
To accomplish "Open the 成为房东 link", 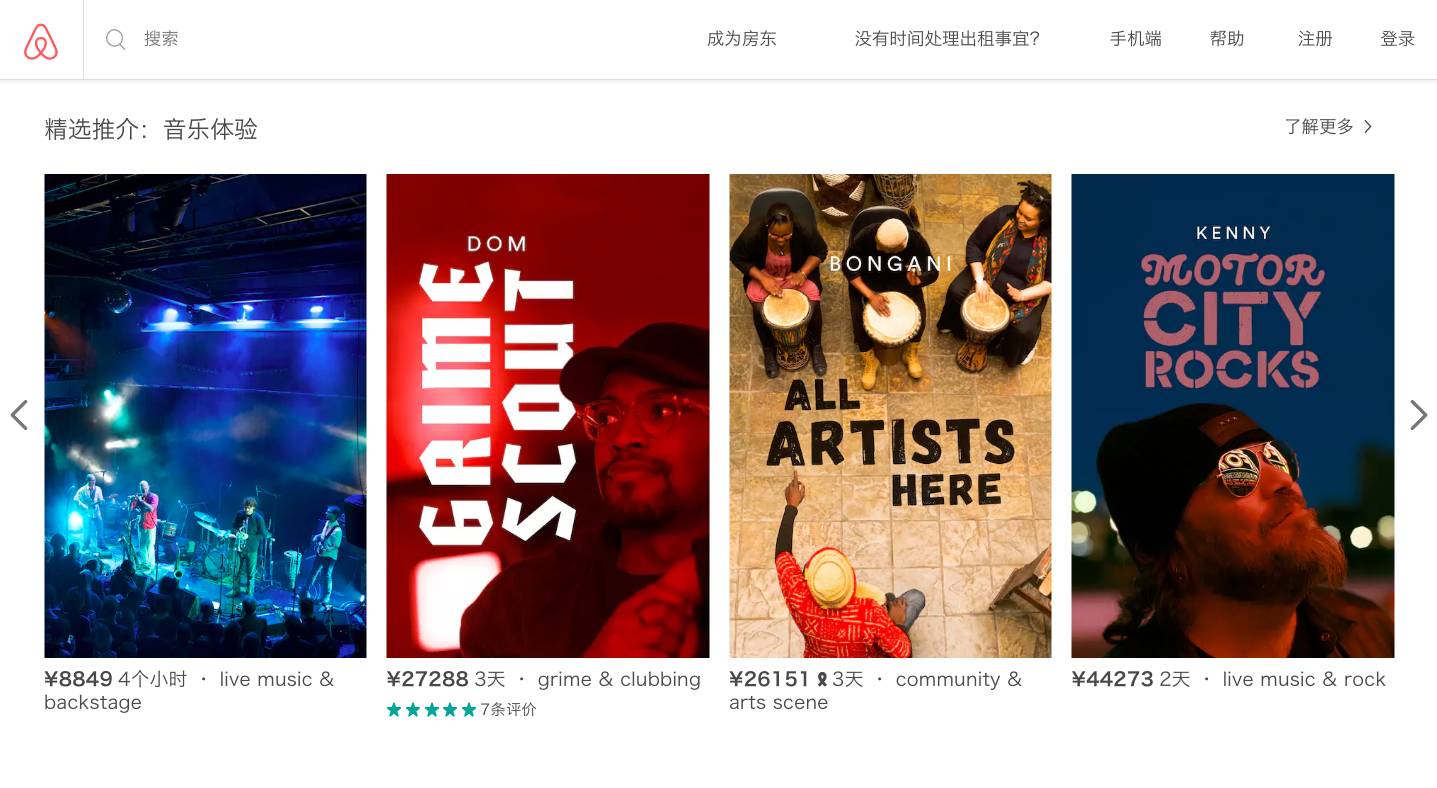I will (x=741, y=39).
